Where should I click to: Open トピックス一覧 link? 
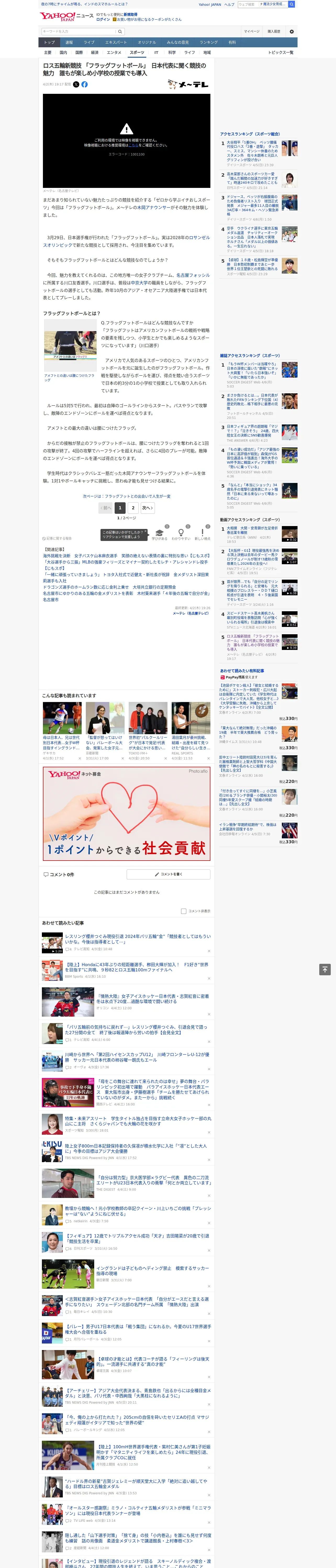(281, 52)
